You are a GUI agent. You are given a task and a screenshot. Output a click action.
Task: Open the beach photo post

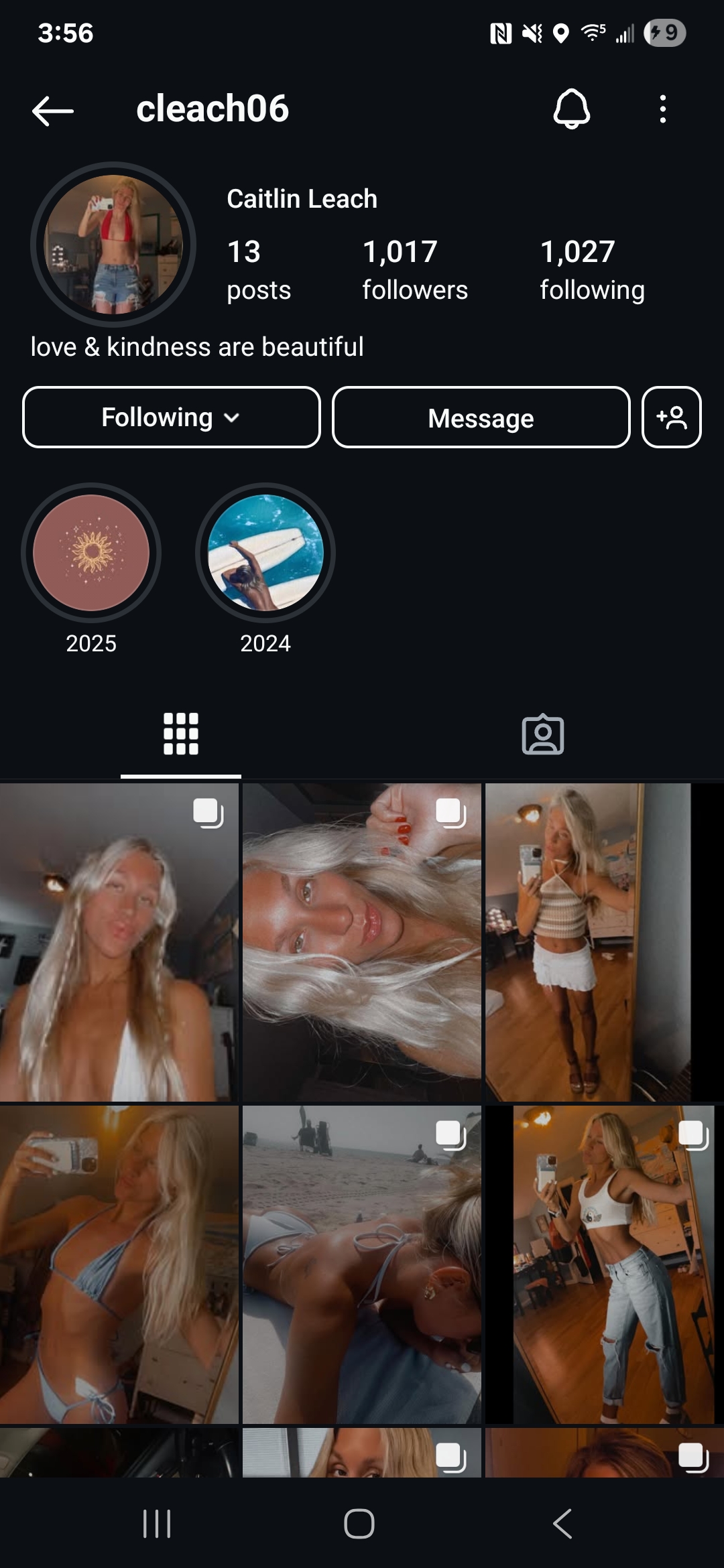pyautogui.click(x=362, y=1265)
